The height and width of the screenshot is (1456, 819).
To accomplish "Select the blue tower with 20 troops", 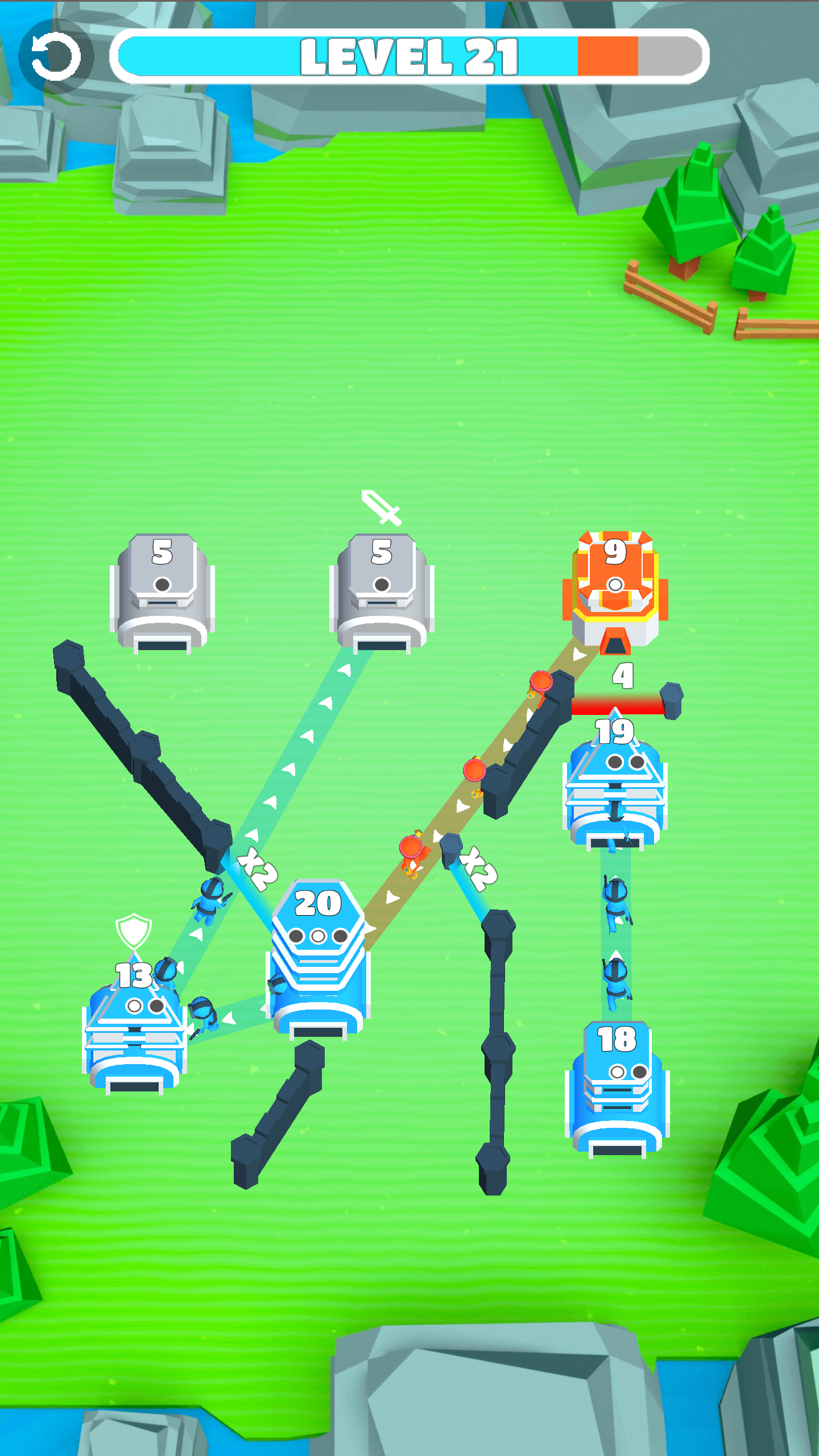I will (318, 961).
